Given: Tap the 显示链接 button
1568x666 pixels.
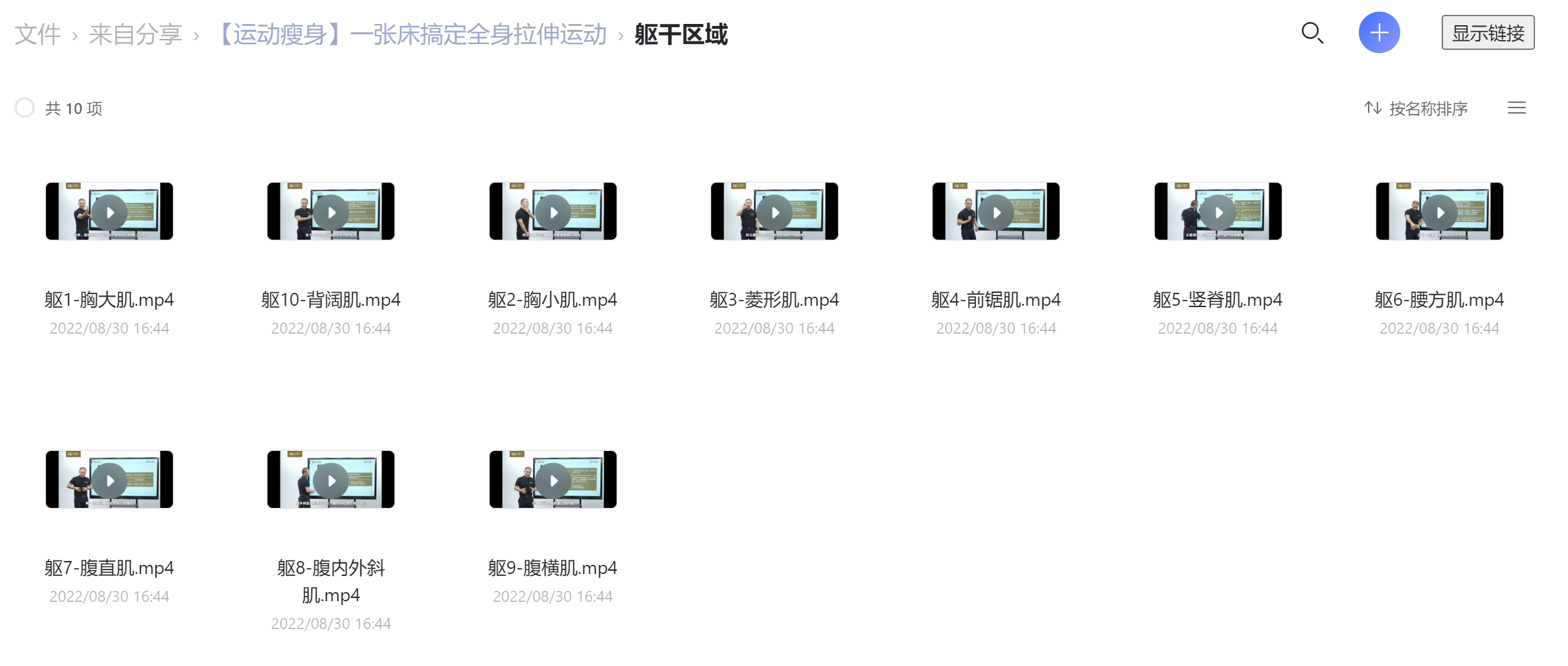Looking at the screenshot, I should 1487,33.
